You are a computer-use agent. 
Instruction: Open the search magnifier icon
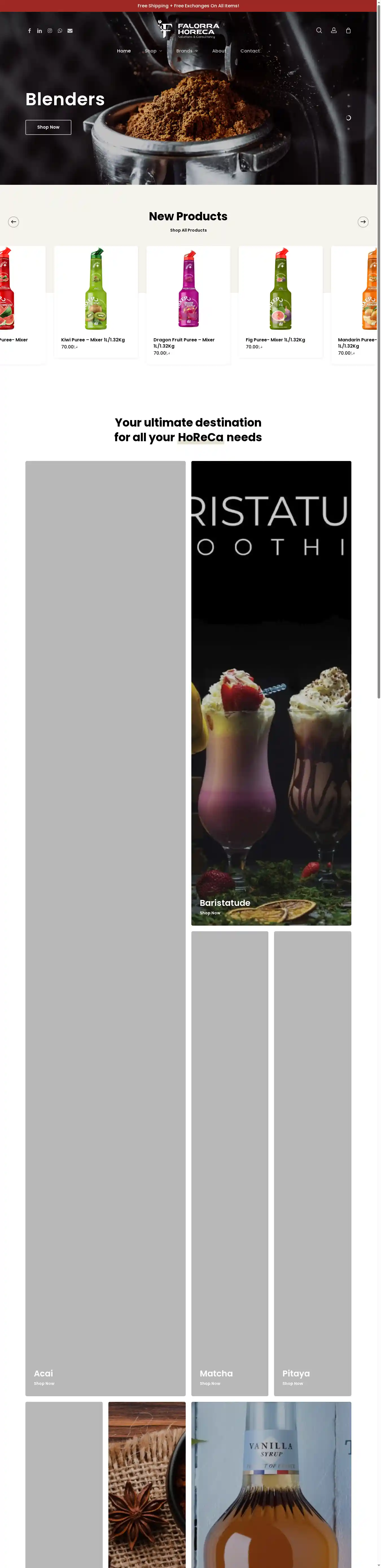pyautogui.click(x=319, y=30)
